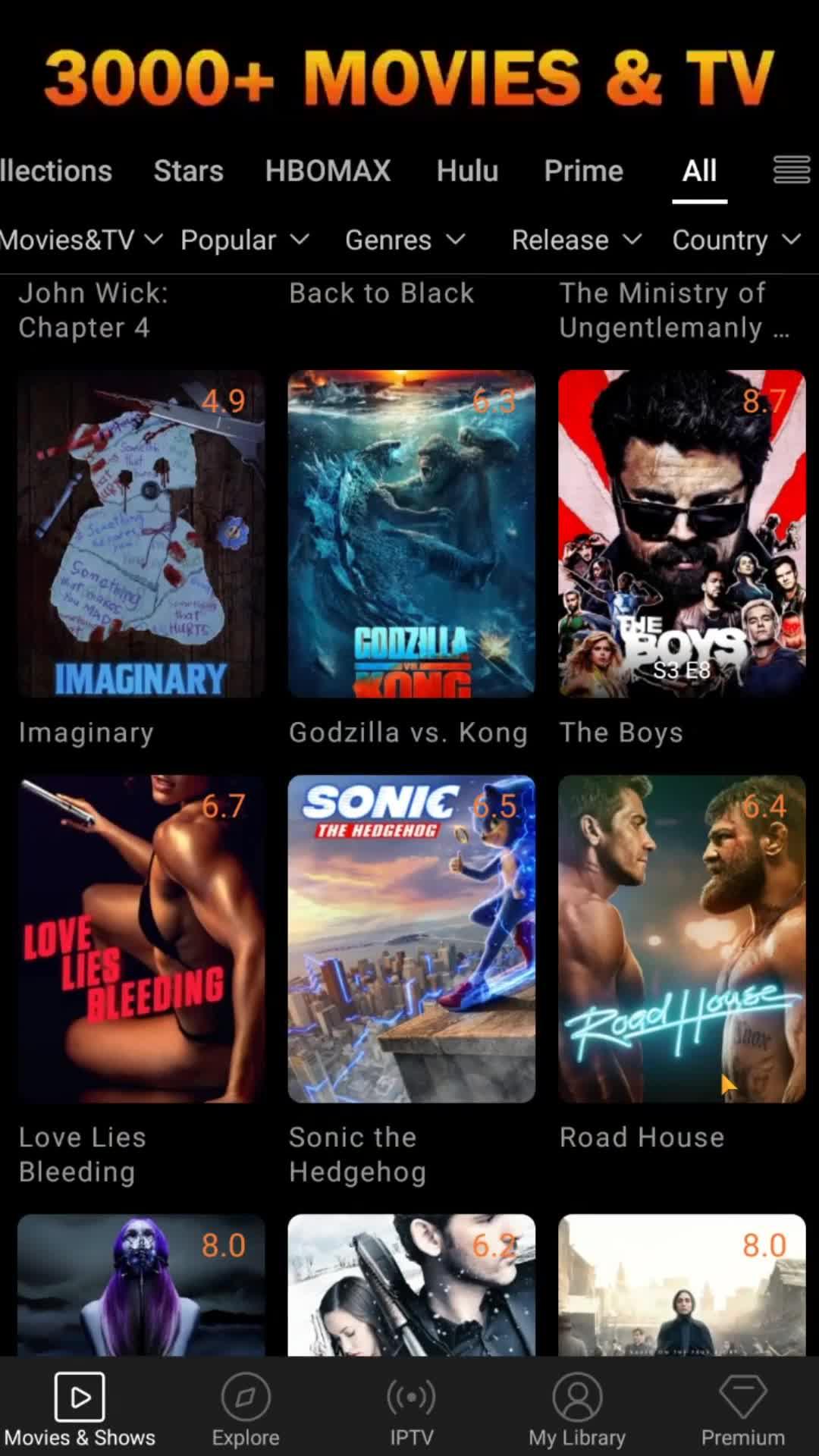Open My Library tab

coord(577,1409)
